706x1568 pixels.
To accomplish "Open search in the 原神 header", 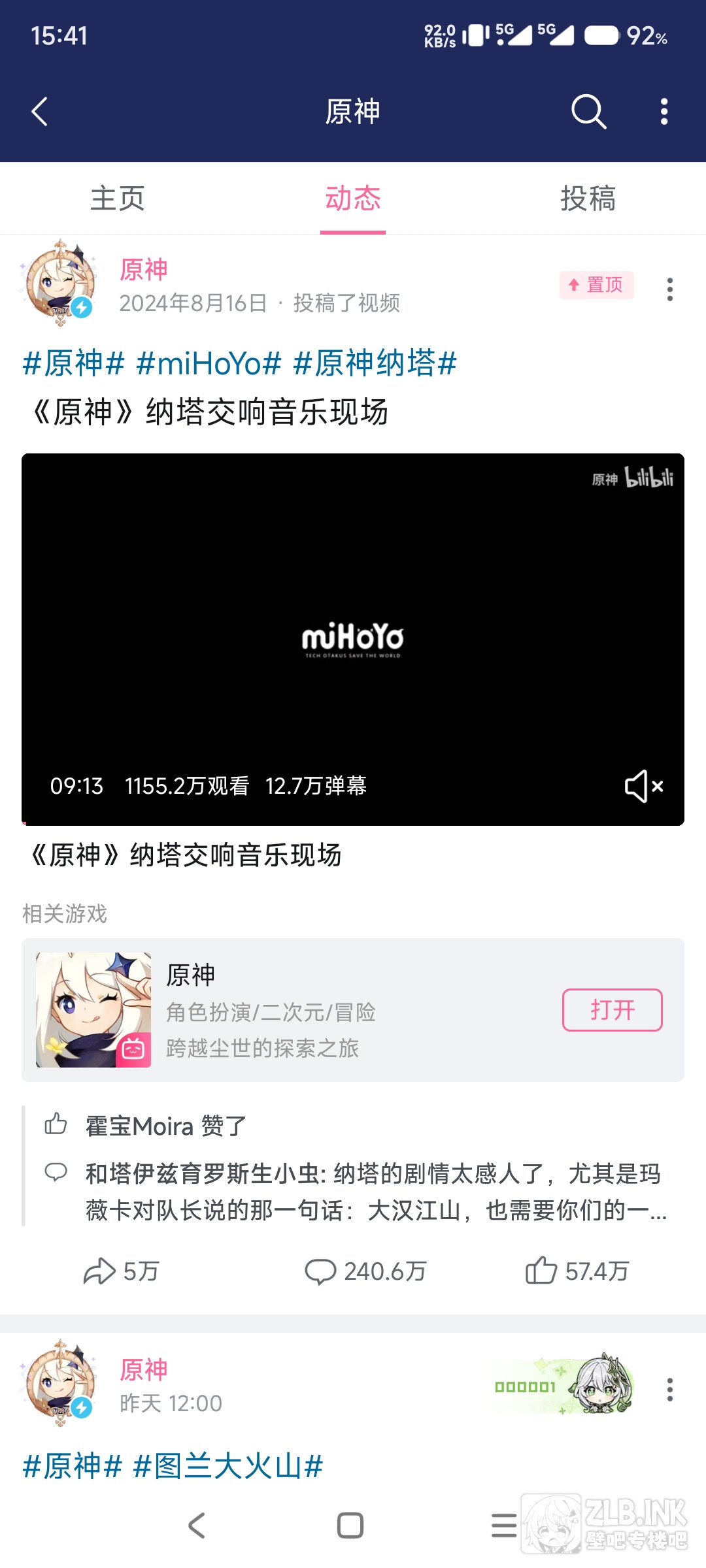I will [588, 112].
